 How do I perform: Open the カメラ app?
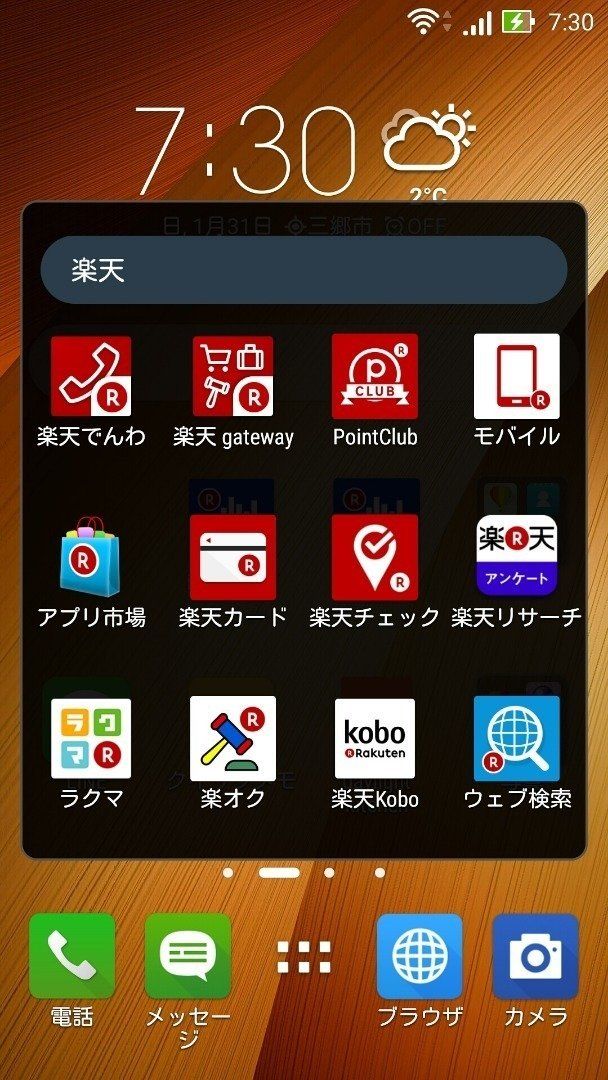pos(536,957)
